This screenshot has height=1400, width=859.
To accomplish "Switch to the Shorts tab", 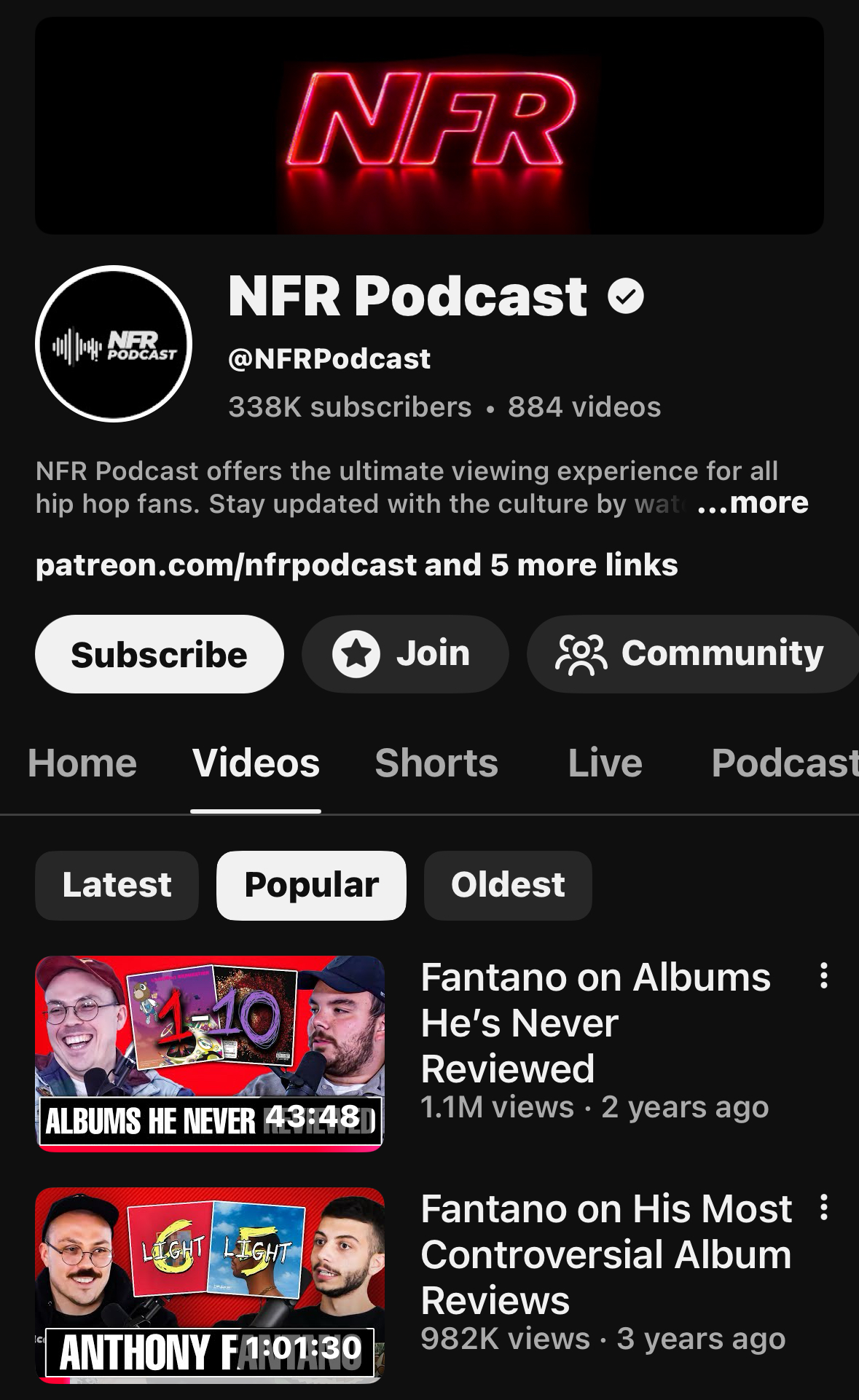I will point(436,763).
